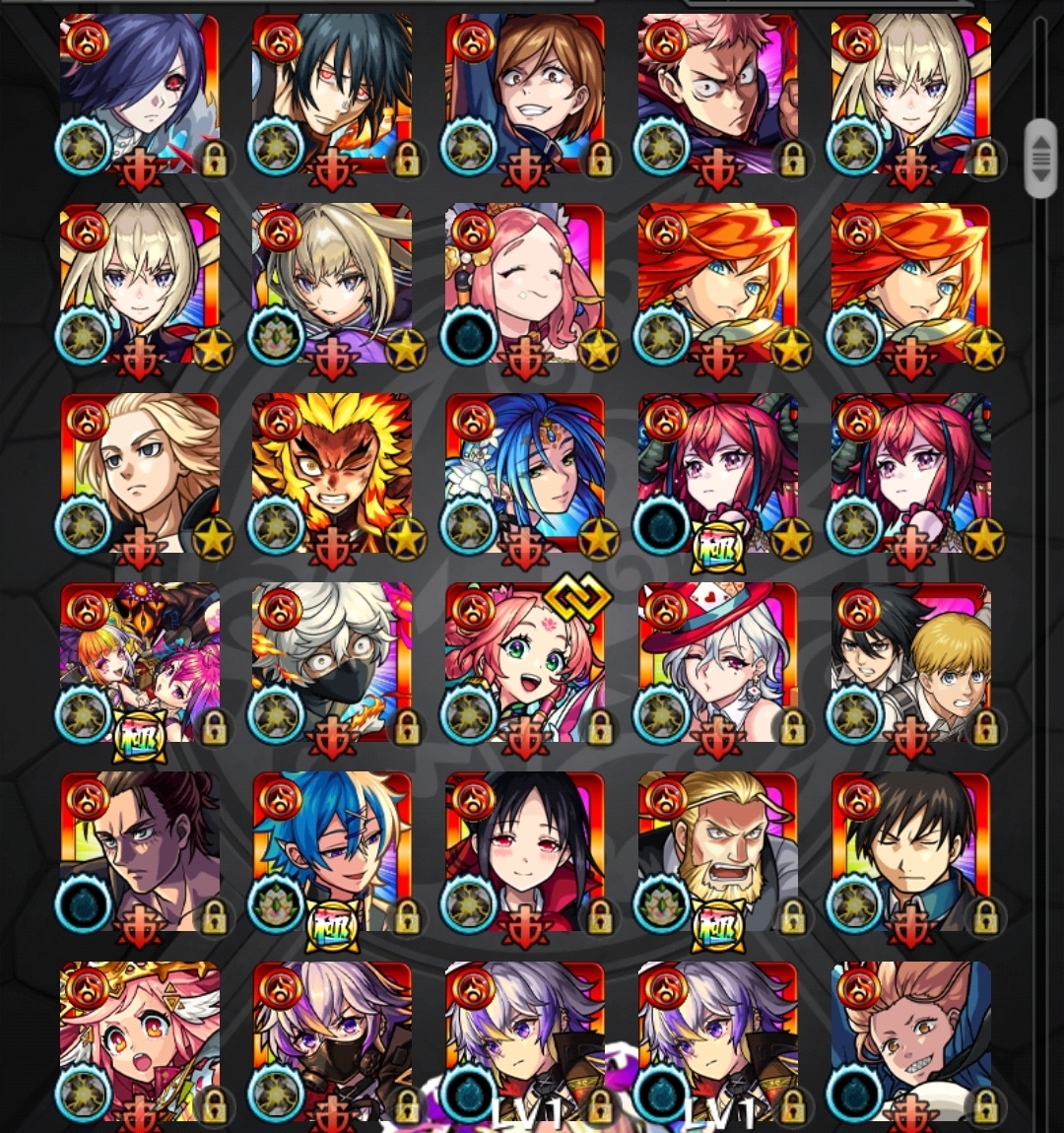Viewport: 1064px width, 1133px height.
Task: Open the brown-haired grinning girl monster
Action: pos(525,94)
